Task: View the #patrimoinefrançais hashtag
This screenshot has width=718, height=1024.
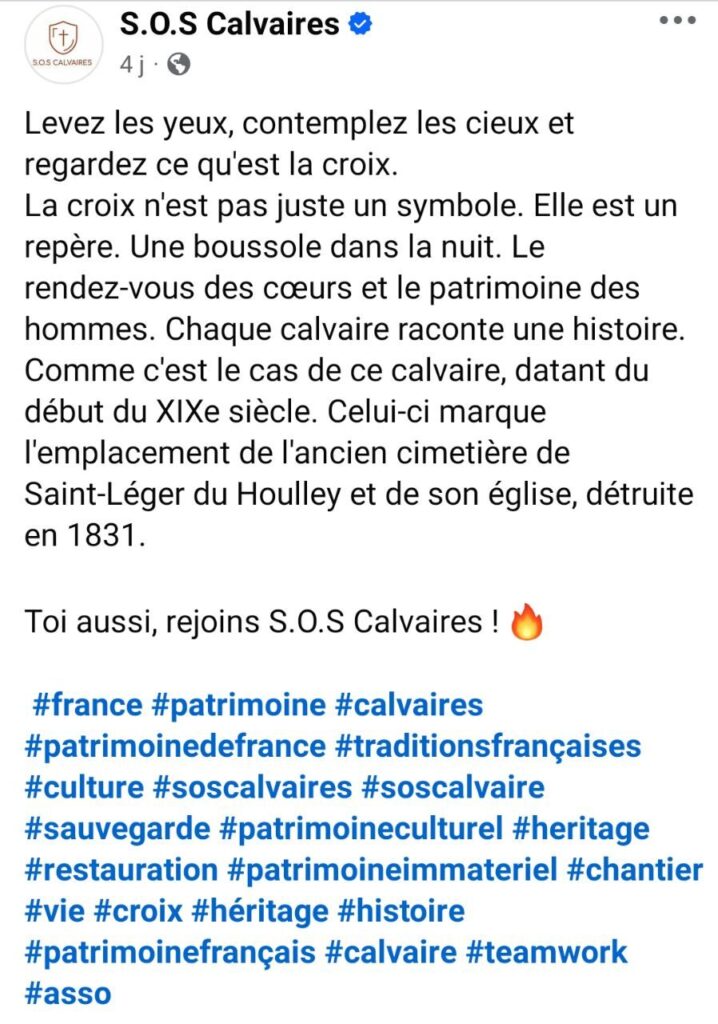Action: (168, 952)
